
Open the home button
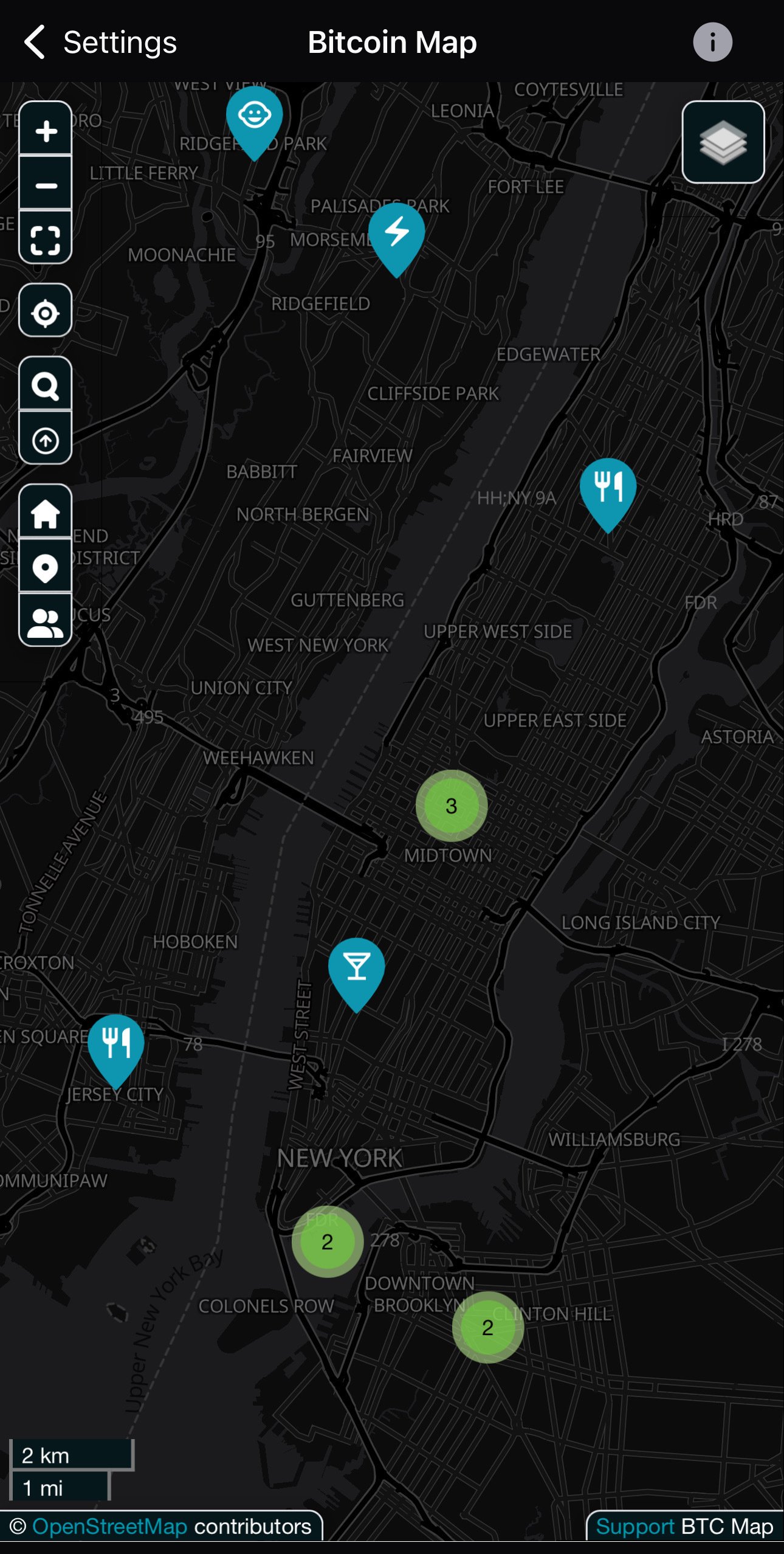pos(46,513)
